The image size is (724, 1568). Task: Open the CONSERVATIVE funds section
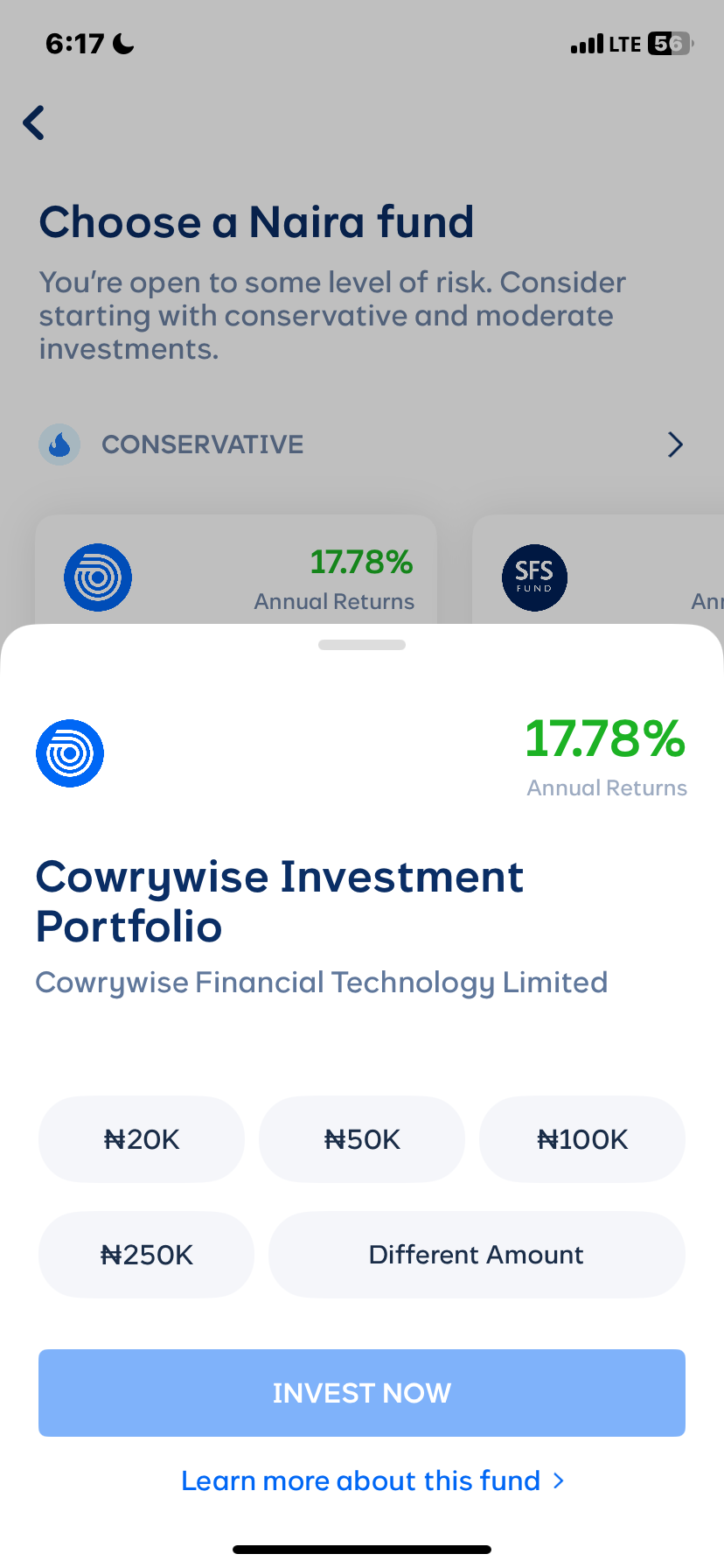[x=202, y=444]
